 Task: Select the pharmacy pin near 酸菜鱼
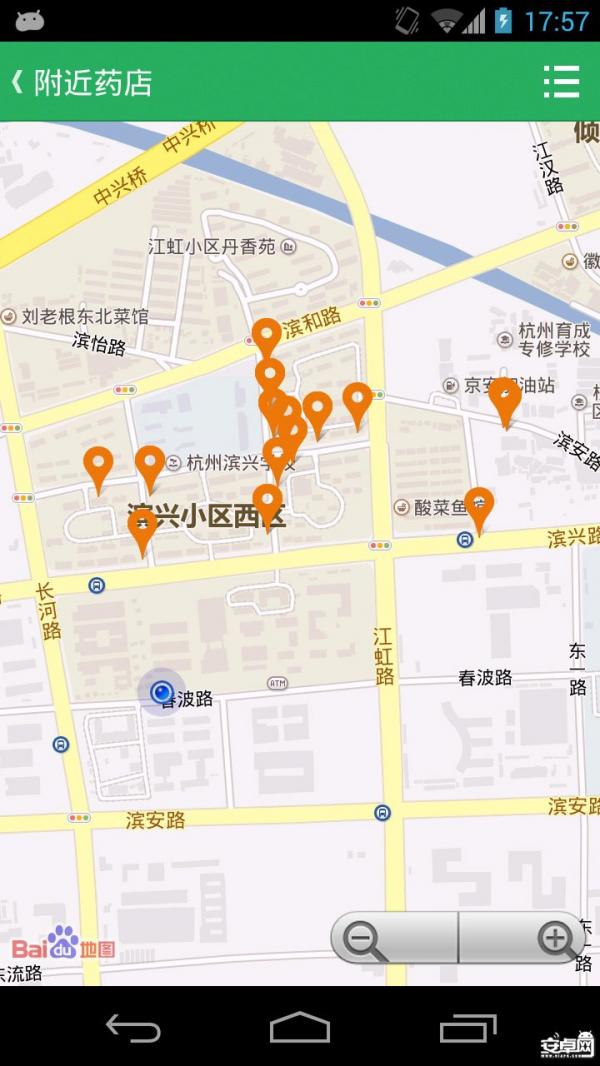(479, 505)
